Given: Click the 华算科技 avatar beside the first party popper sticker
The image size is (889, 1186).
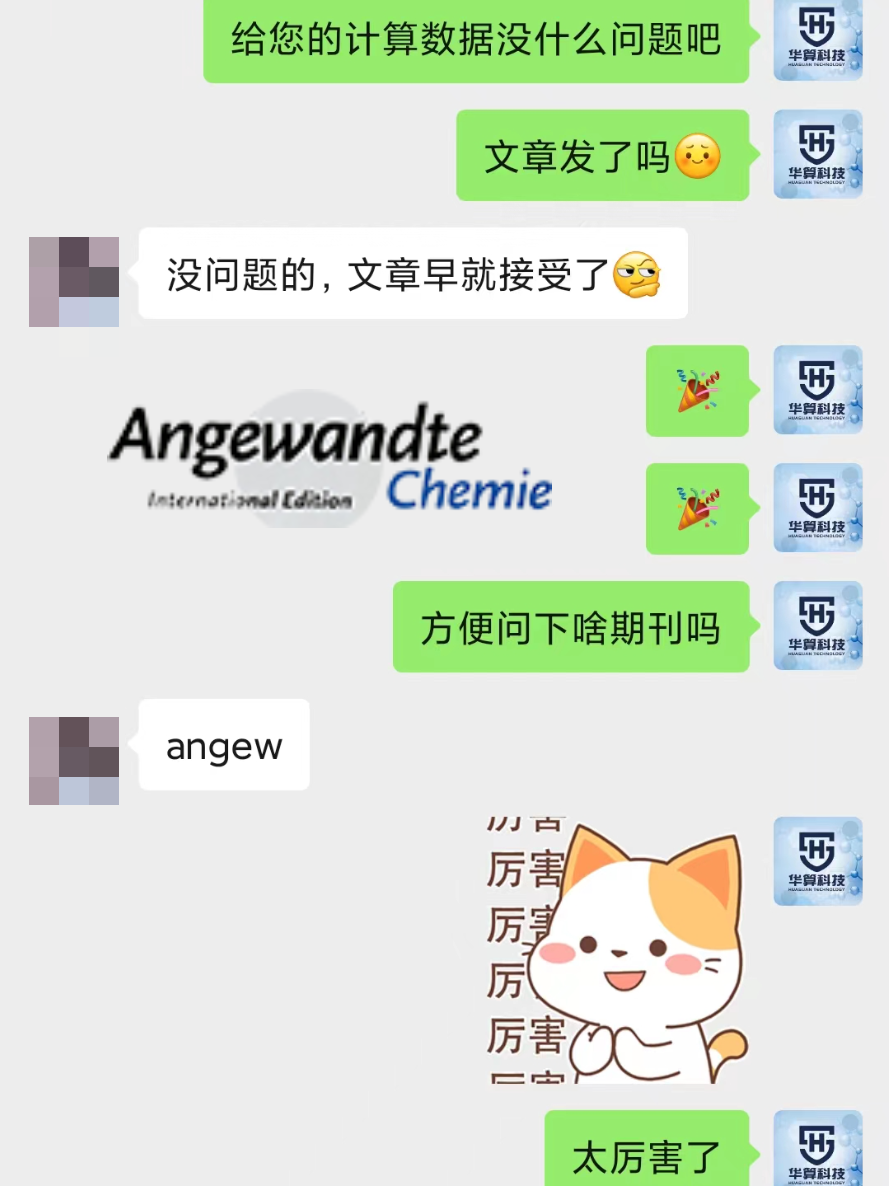Looking at the screenshot, I should click(818, 392).
